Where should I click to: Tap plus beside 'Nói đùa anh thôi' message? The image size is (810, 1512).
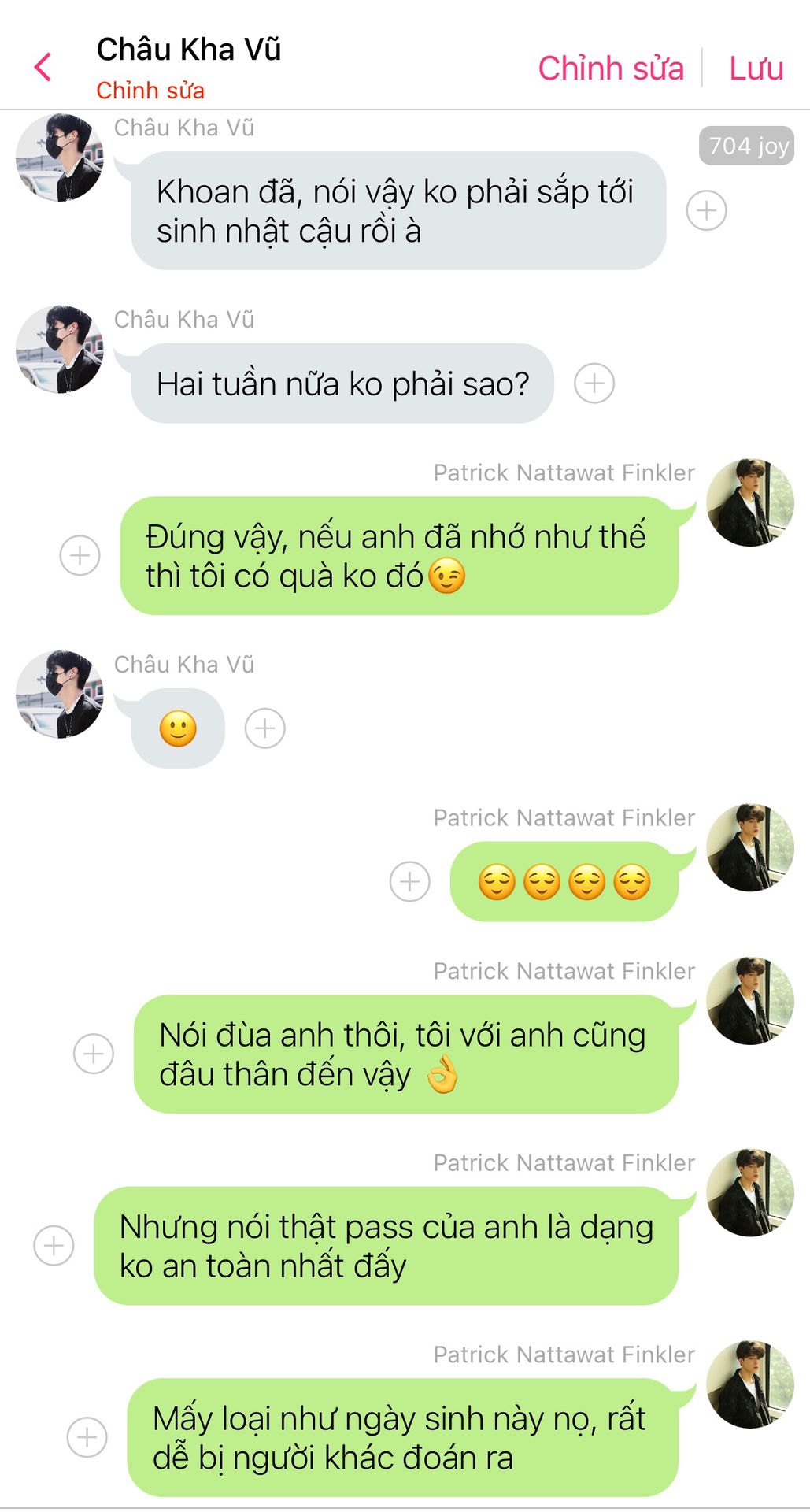(x=94, y=1054)
